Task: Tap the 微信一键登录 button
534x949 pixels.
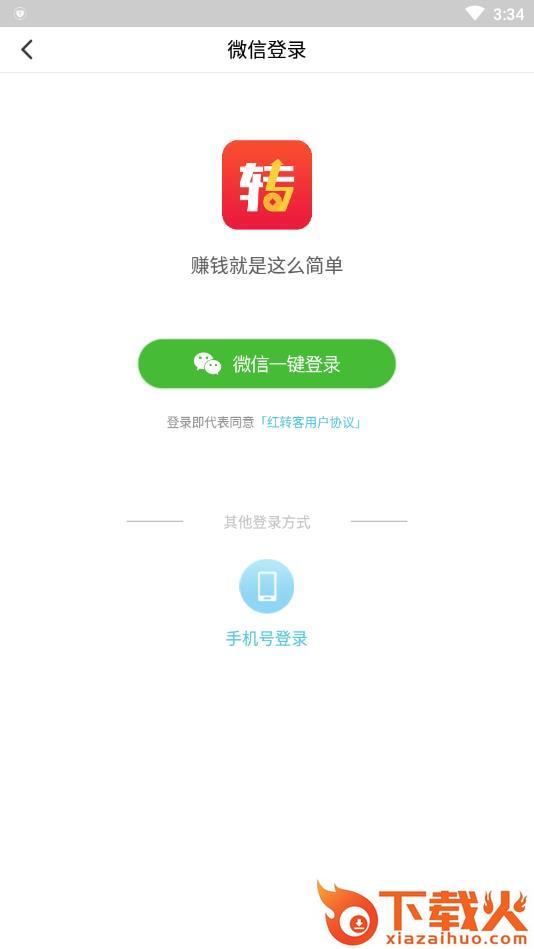Action: [267, 364]
